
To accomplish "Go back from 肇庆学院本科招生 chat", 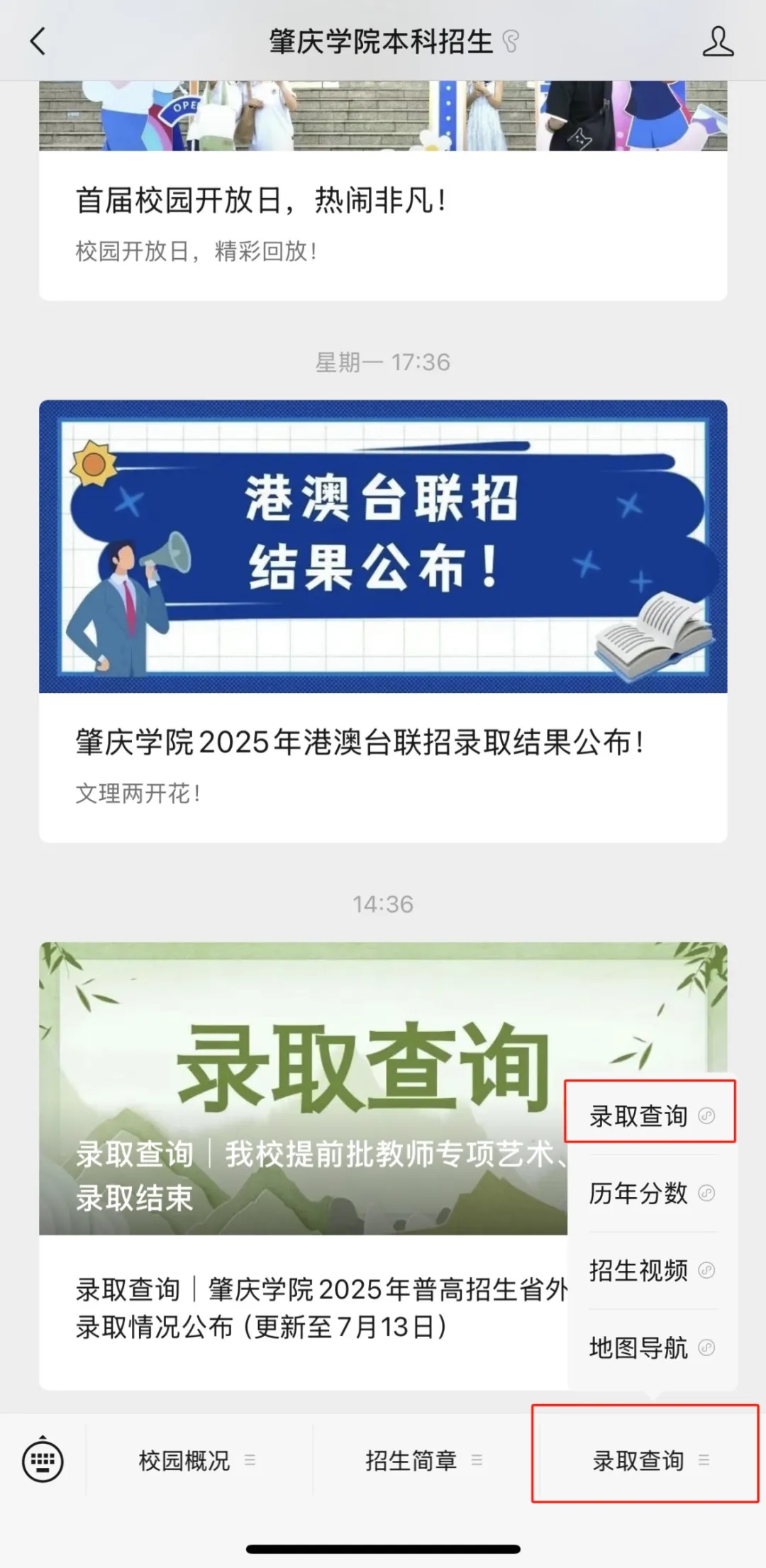I will [38, 41].
